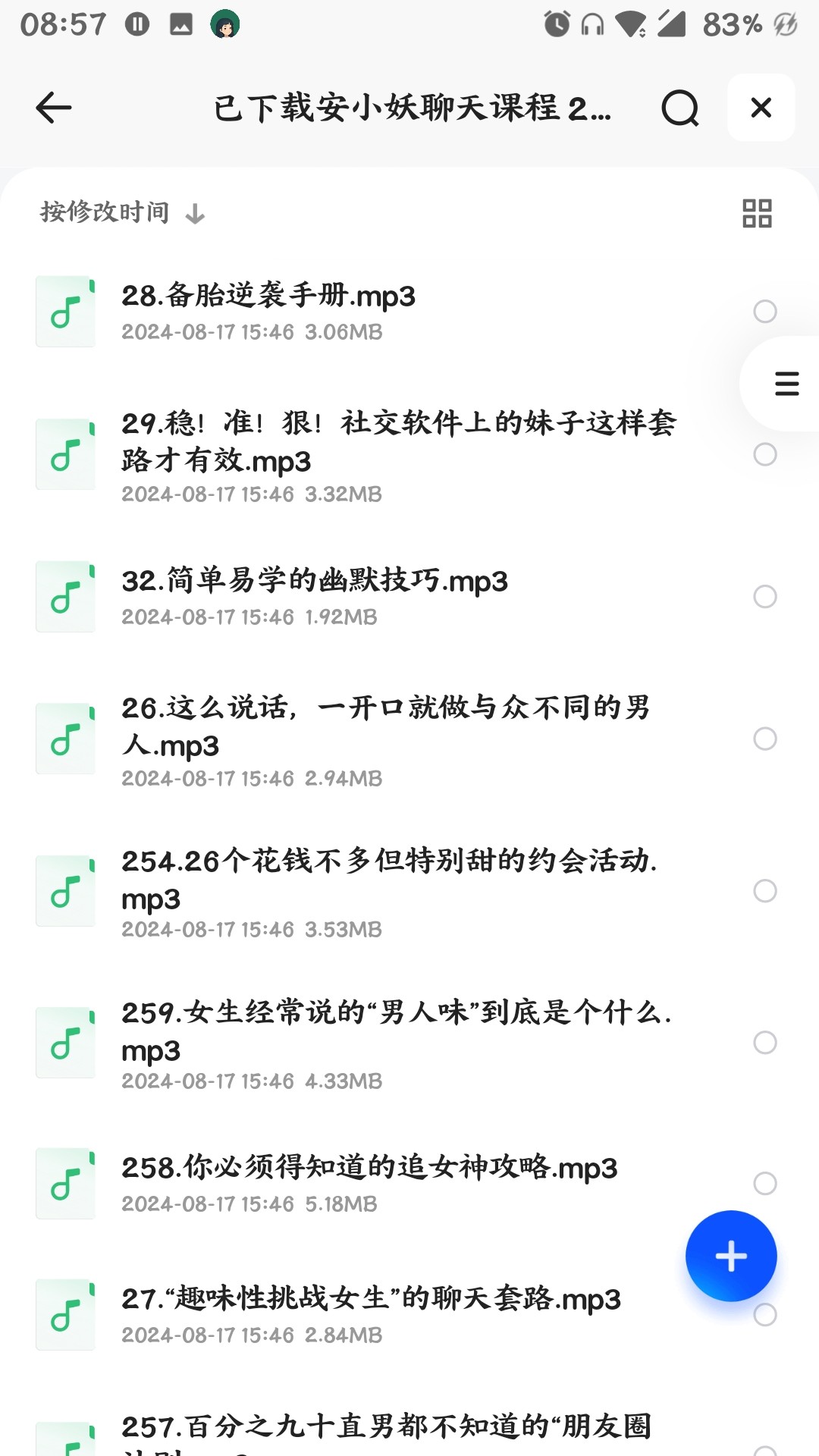Switch to the grid view layout

(756, 213)
